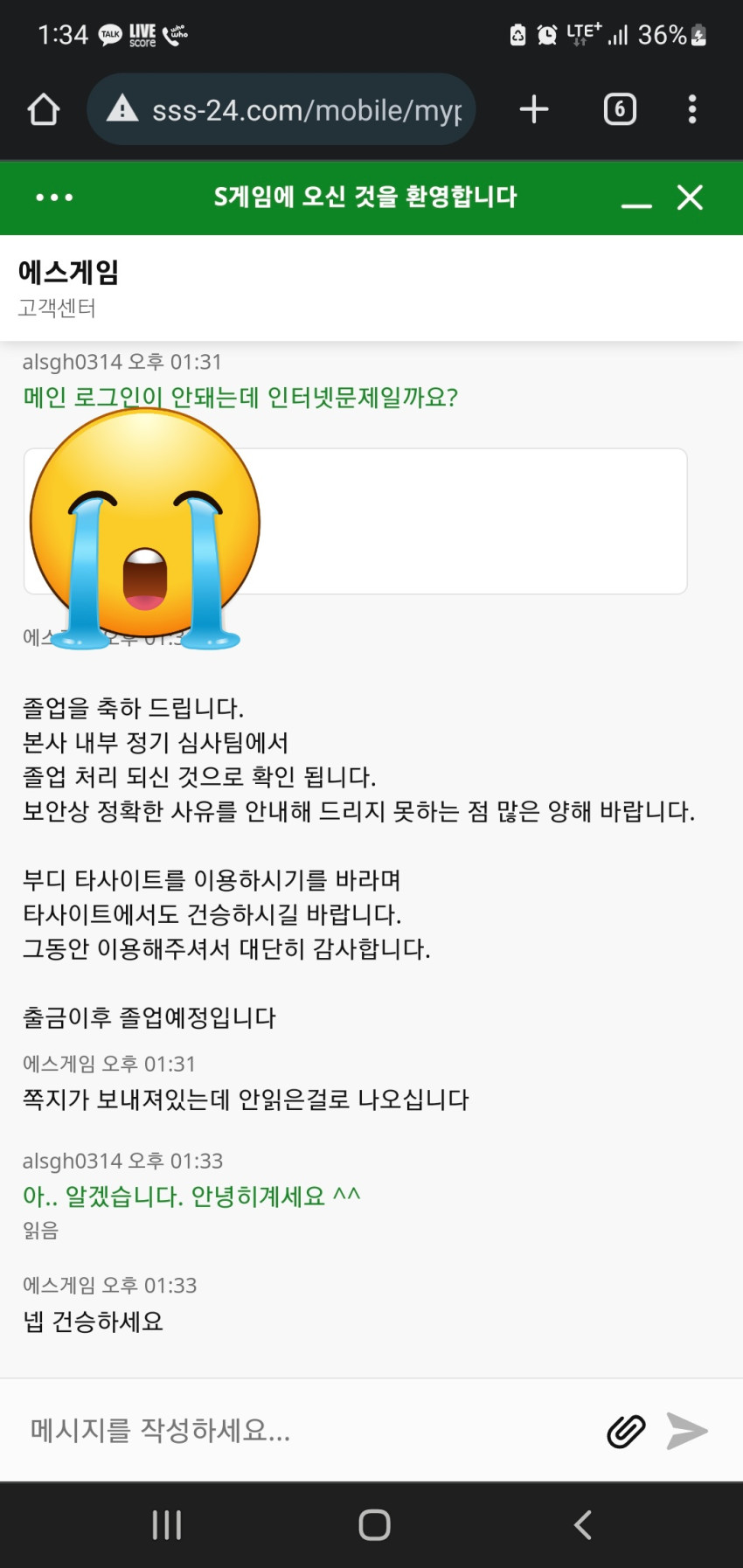
Task: Send the message with the arrow icon
Action: (687, 1431)
